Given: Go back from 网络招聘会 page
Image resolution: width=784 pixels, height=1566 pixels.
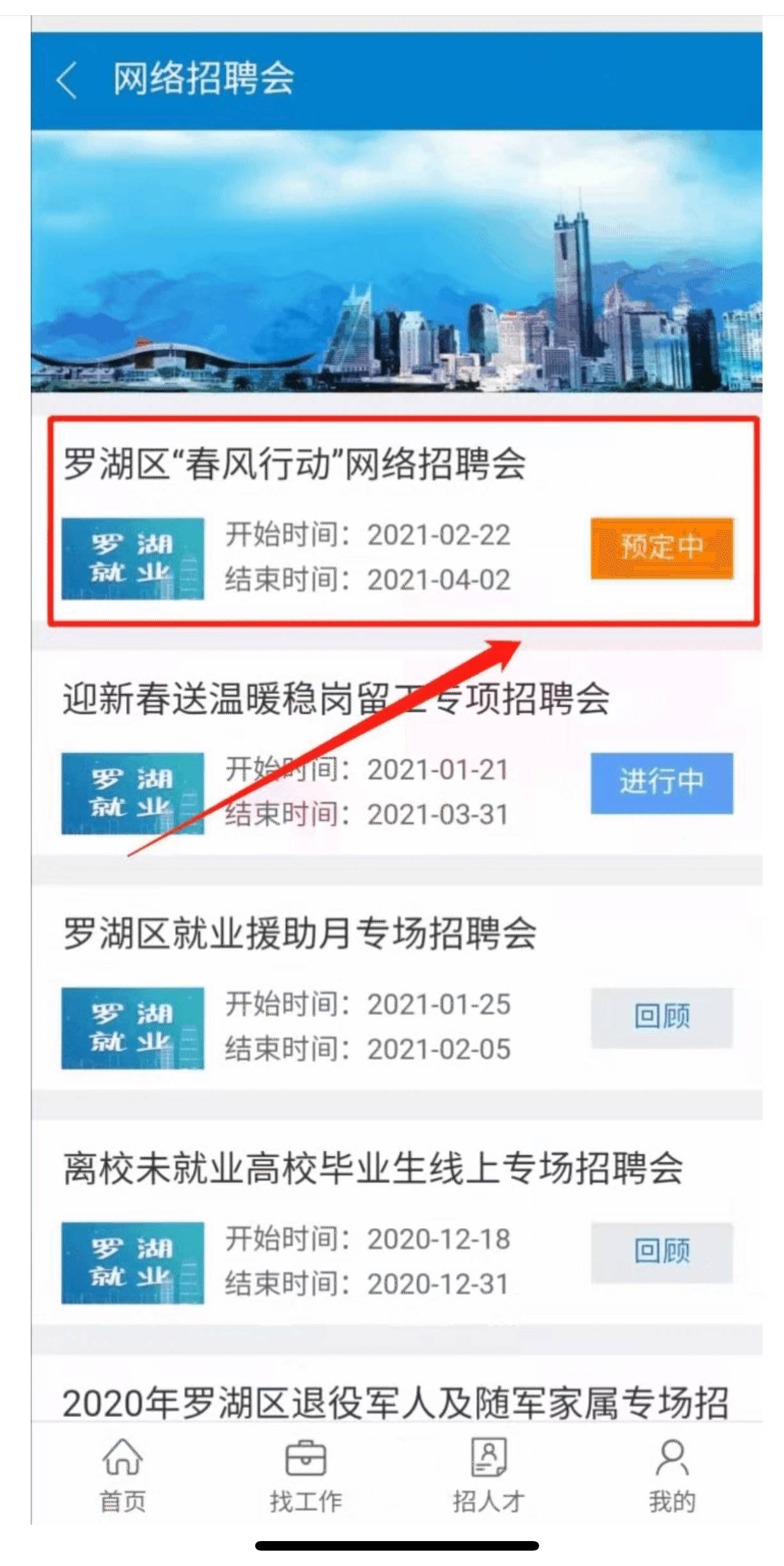Looking at the screenshot, I should coord(67,80).
